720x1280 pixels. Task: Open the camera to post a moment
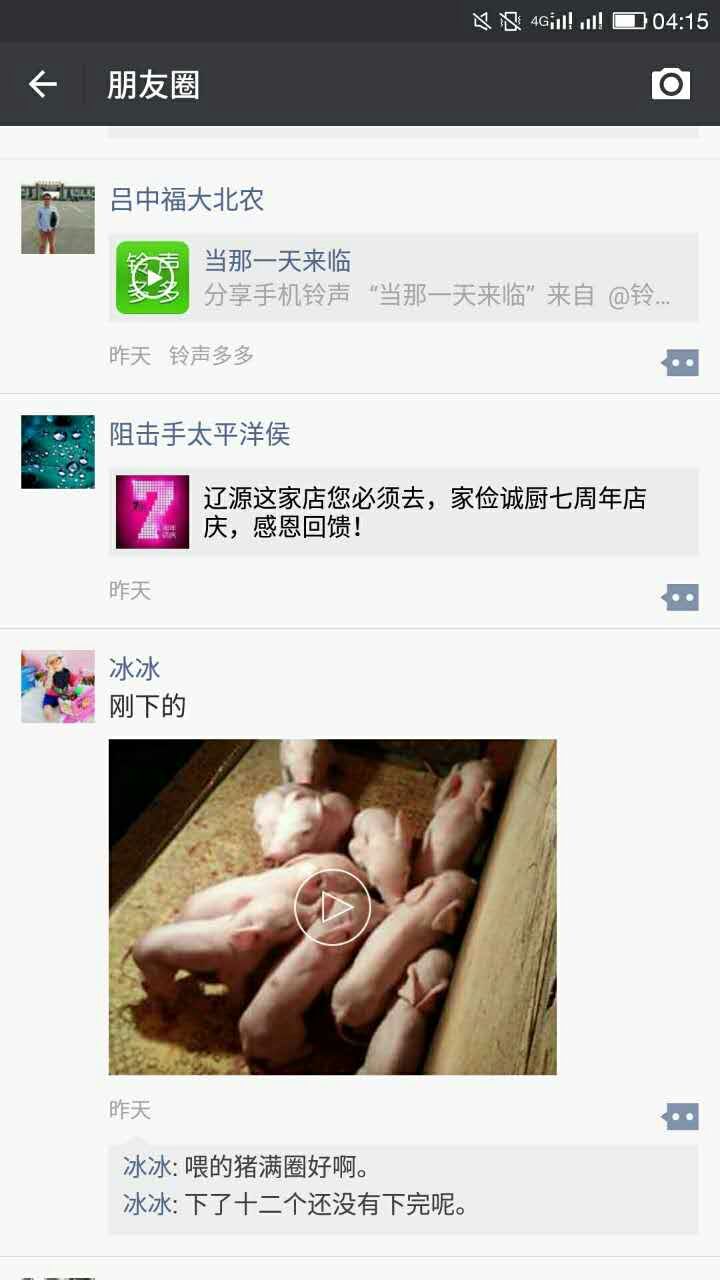pyautogui.click(x=671, y=85)
